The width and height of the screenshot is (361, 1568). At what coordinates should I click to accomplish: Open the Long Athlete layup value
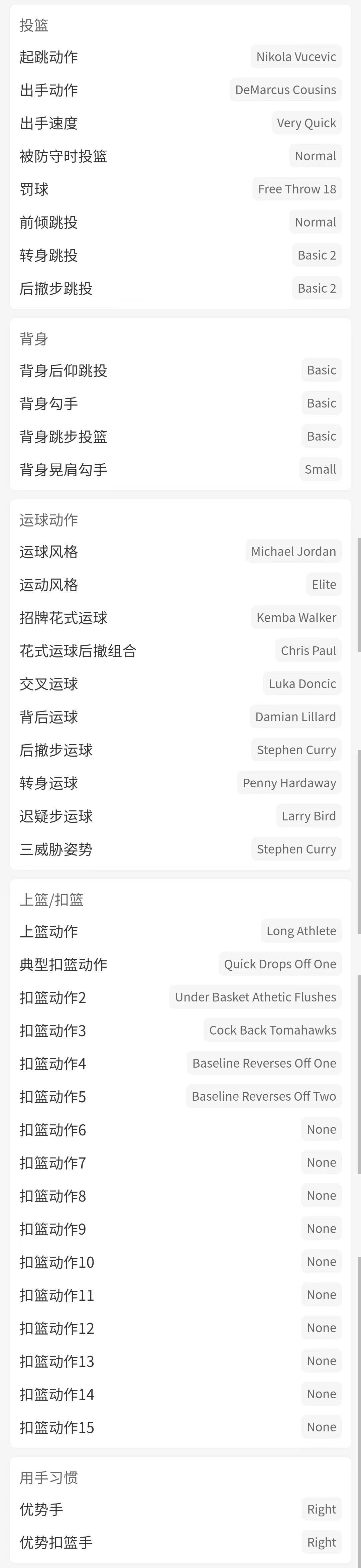pos(301,931)
